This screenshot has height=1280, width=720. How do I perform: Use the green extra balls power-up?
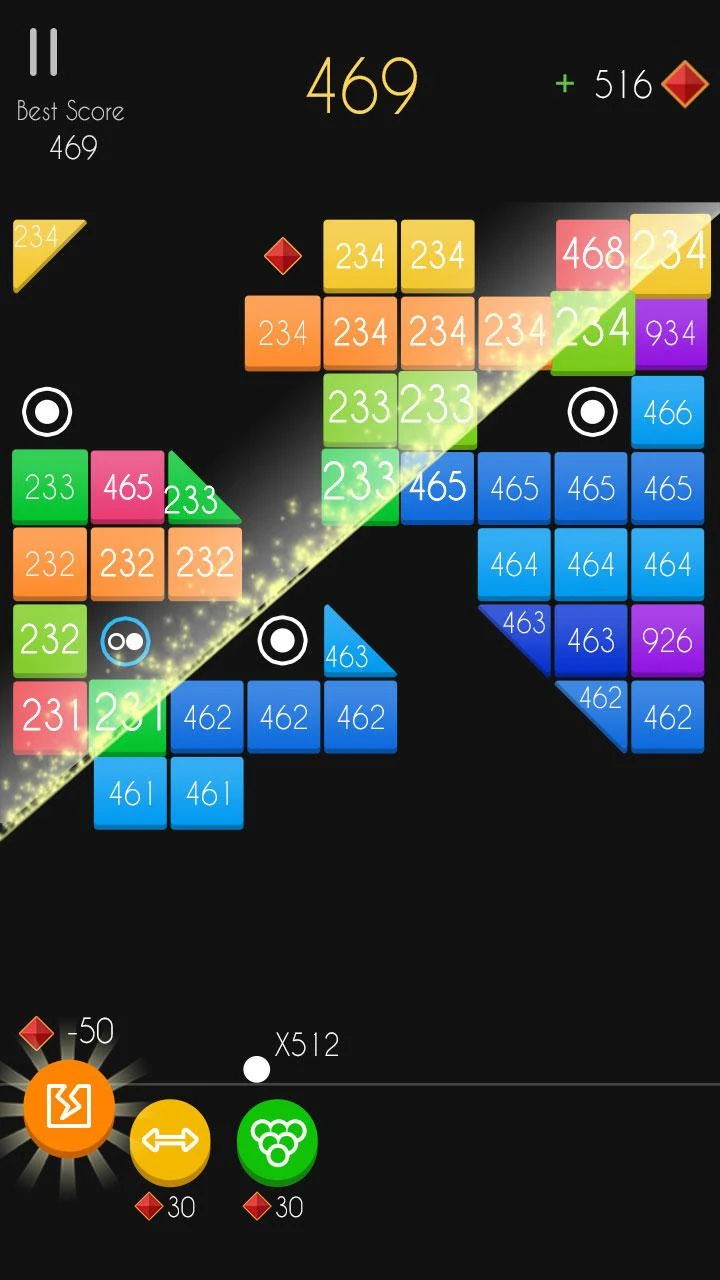(277, 1140)
